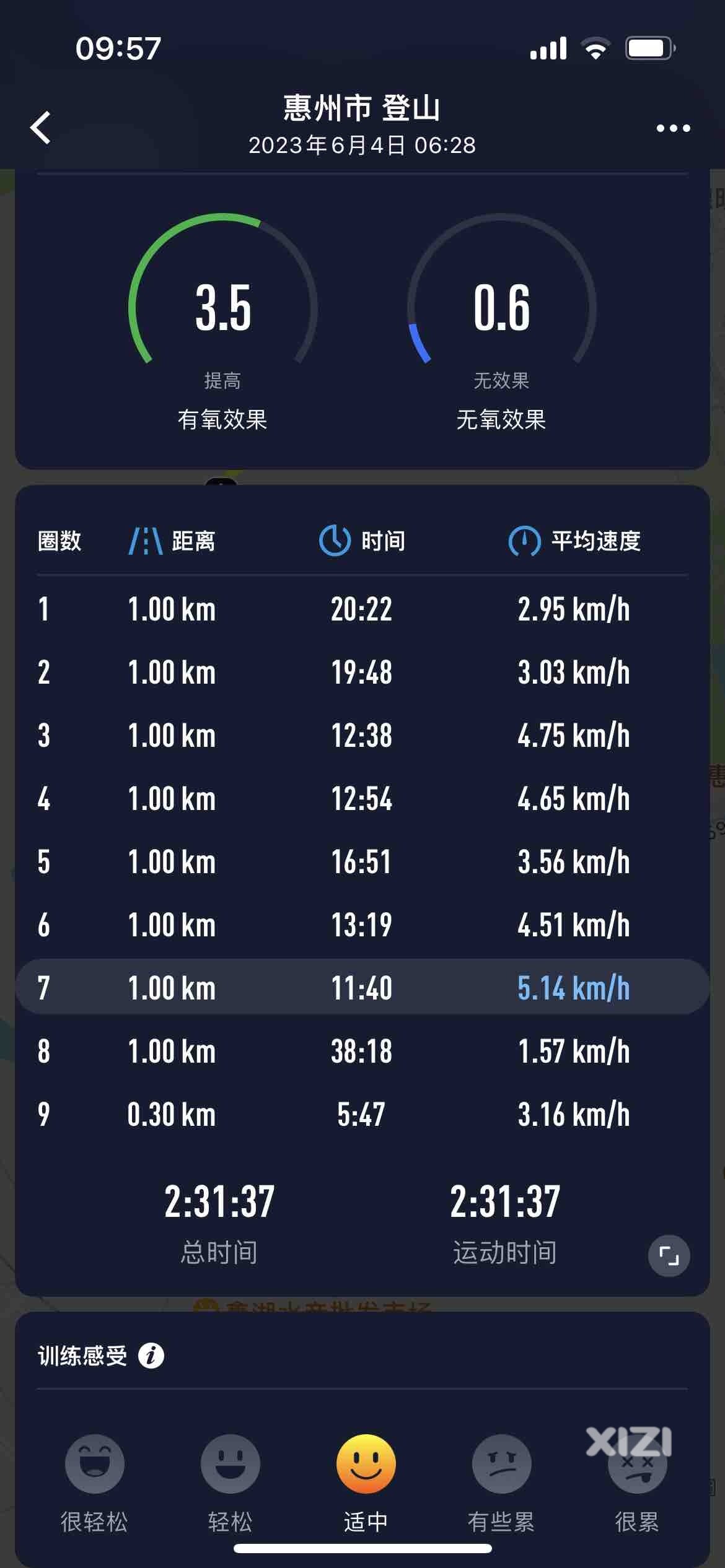This screenshot has width=725, height=1568.
Task: Choose 适中 as training feeling
Action: (366, 1483)
